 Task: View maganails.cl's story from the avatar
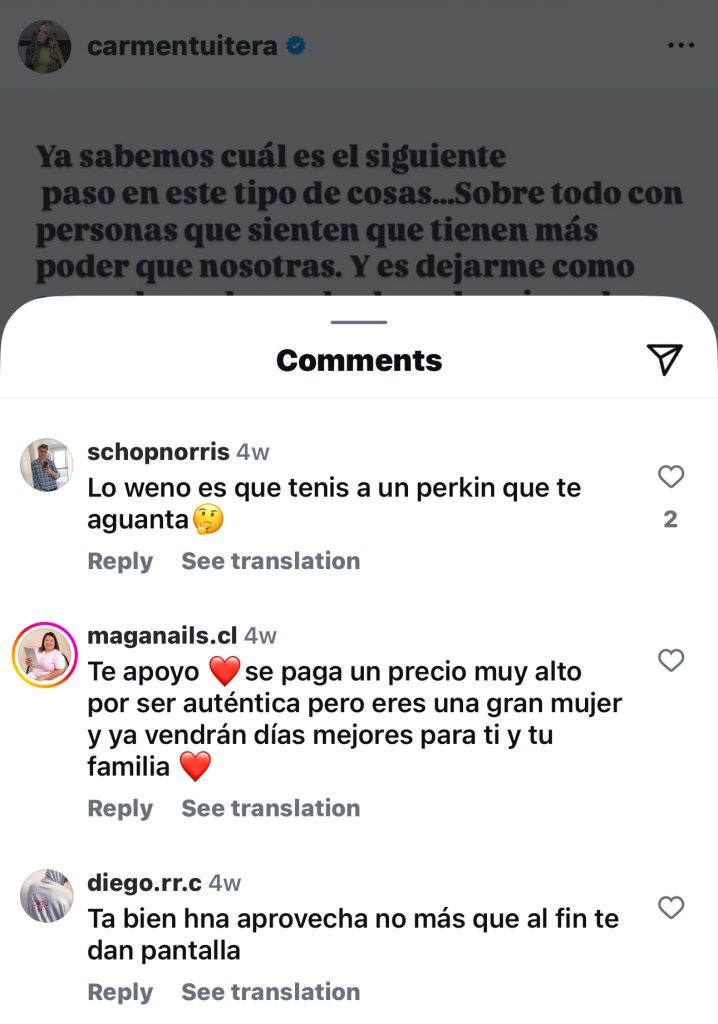[x=46, y=656]
